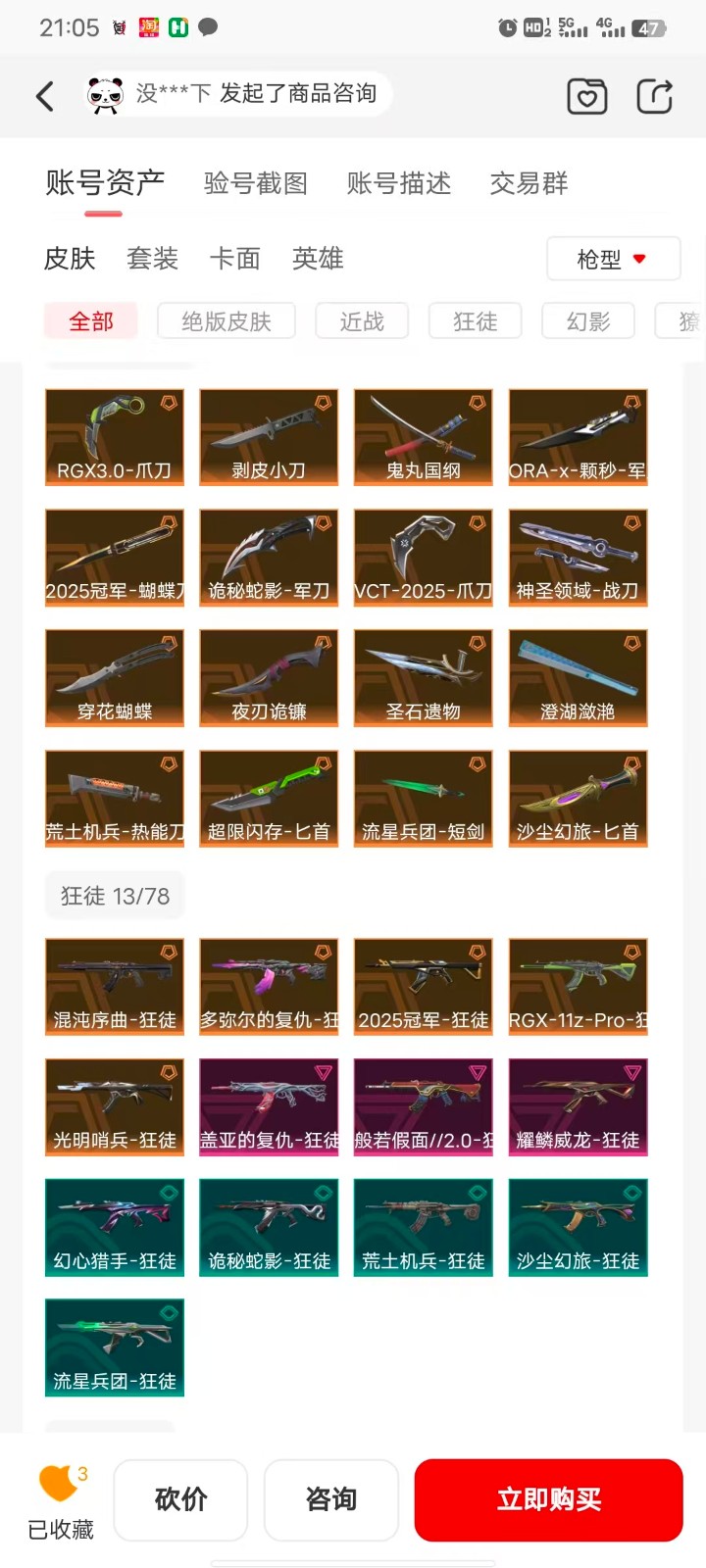Open the 账号描述 tab
The width and height of the screenshot is (706, 1568).
(399, 183)
